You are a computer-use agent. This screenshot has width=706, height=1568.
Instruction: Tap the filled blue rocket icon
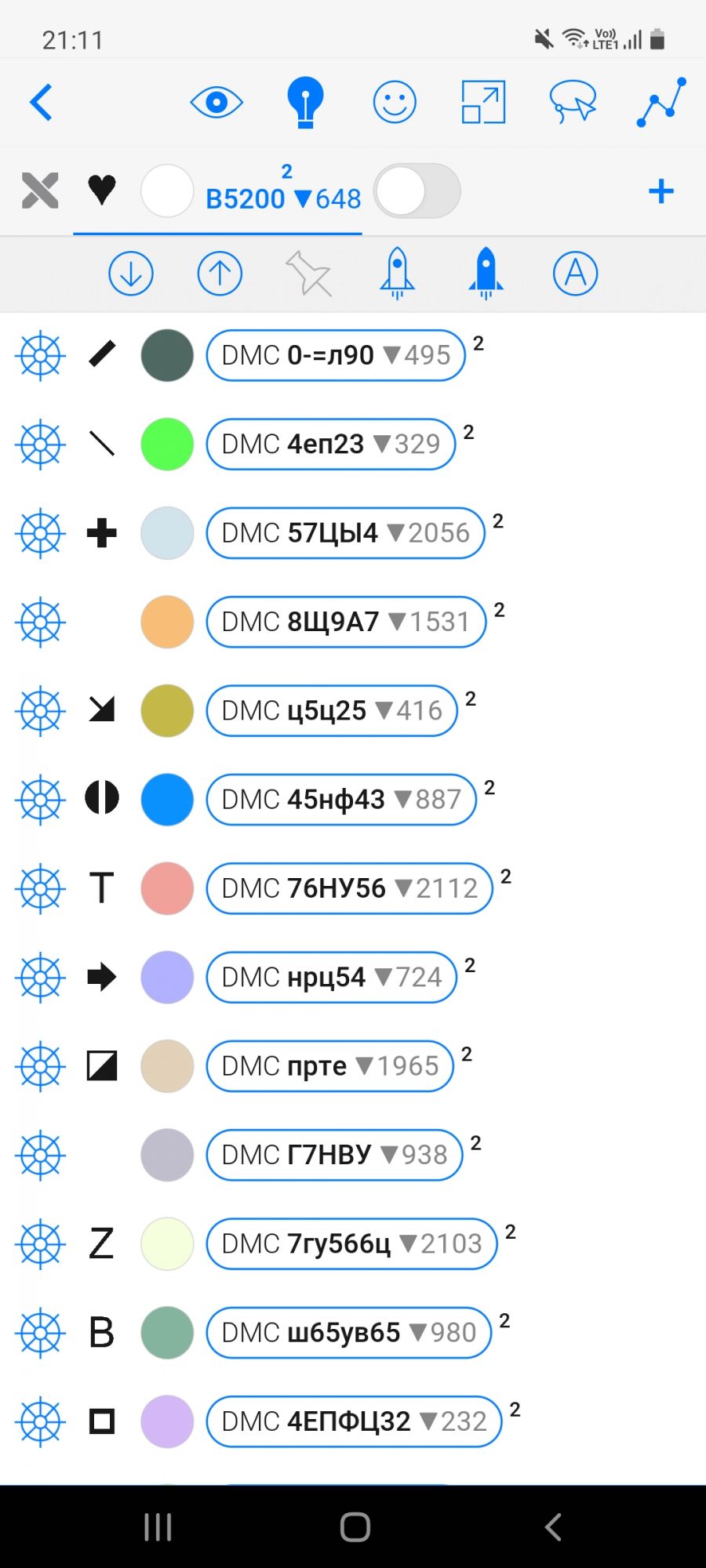click(x=486, y=274)
